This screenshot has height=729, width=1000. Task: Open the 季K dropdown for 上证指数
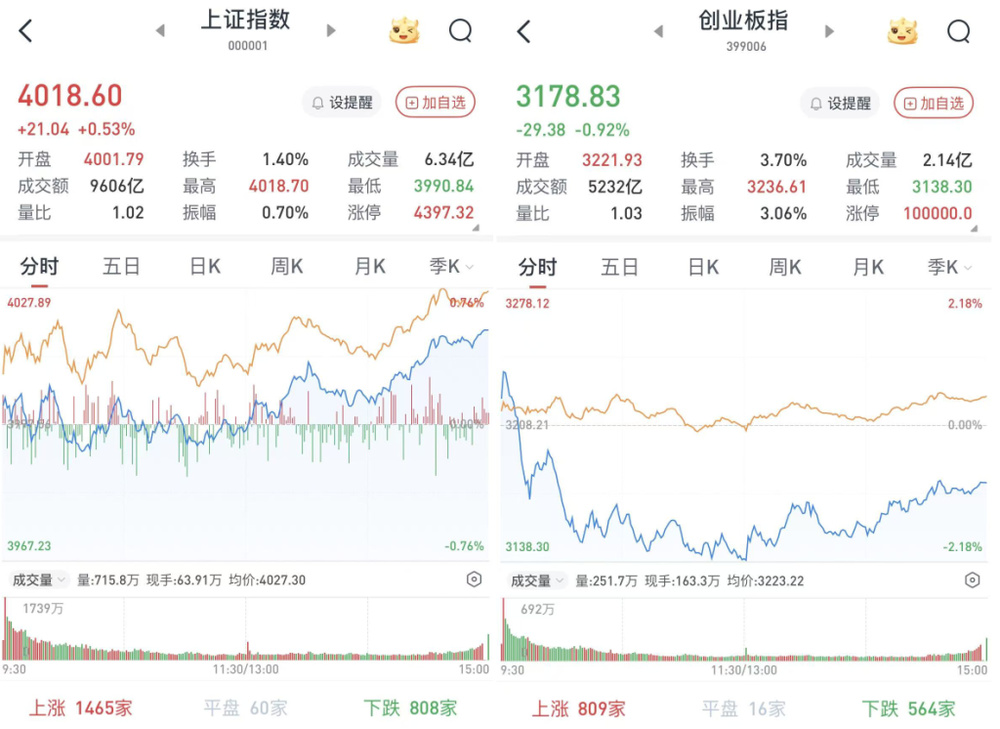(x=451, y=266)
